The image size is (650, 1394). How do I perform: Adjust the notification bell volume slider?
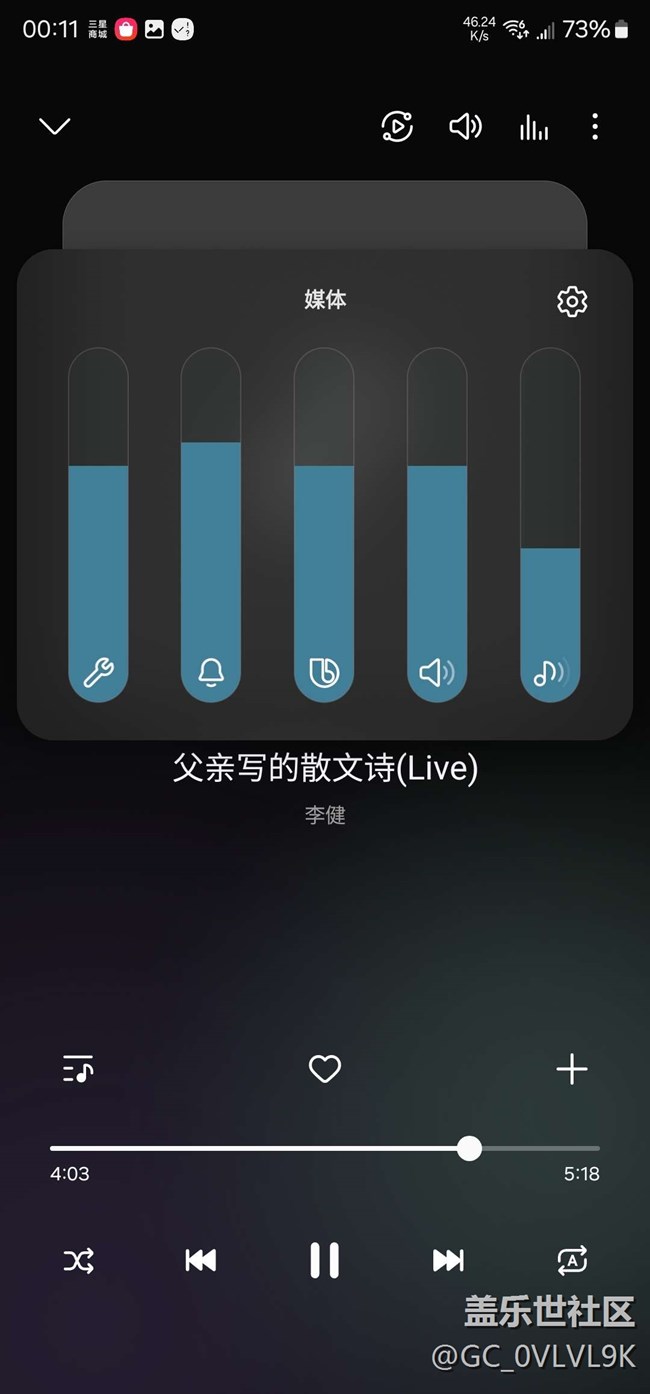(x=211, y=524)
